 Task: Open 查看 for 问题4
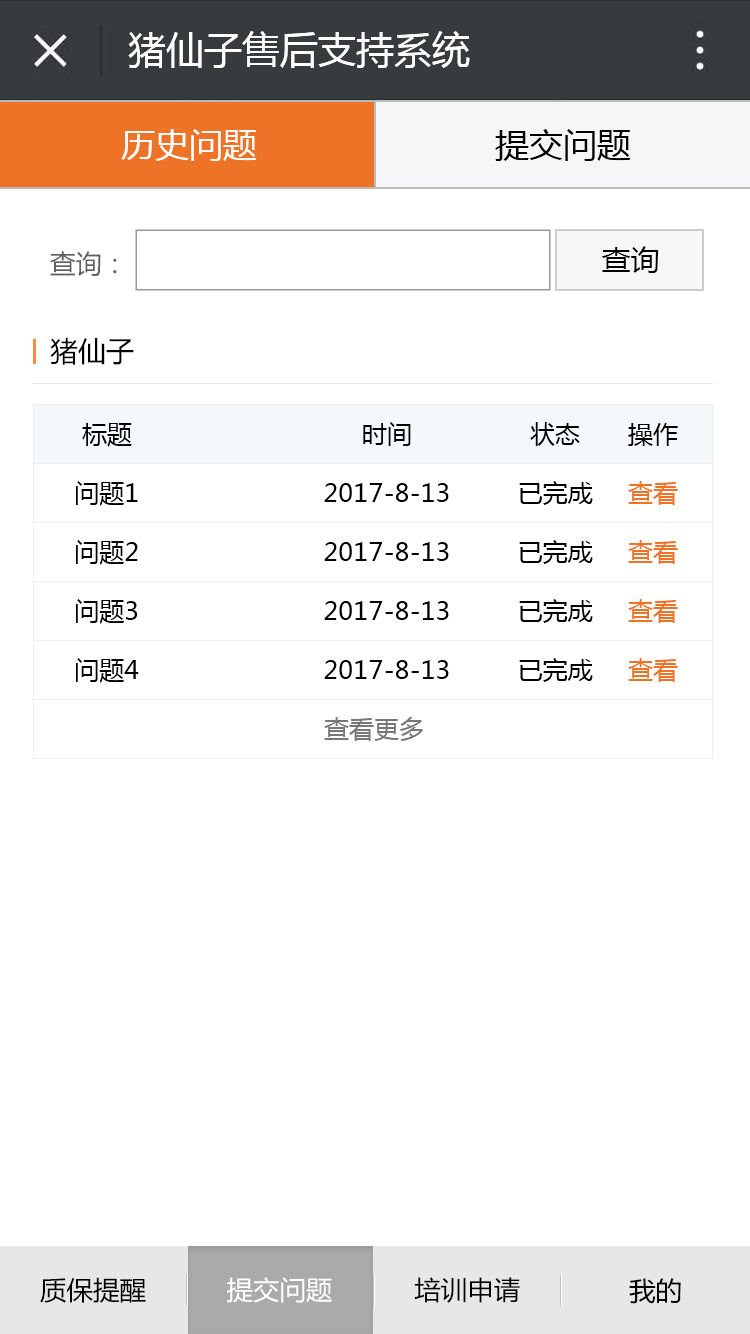652,670
